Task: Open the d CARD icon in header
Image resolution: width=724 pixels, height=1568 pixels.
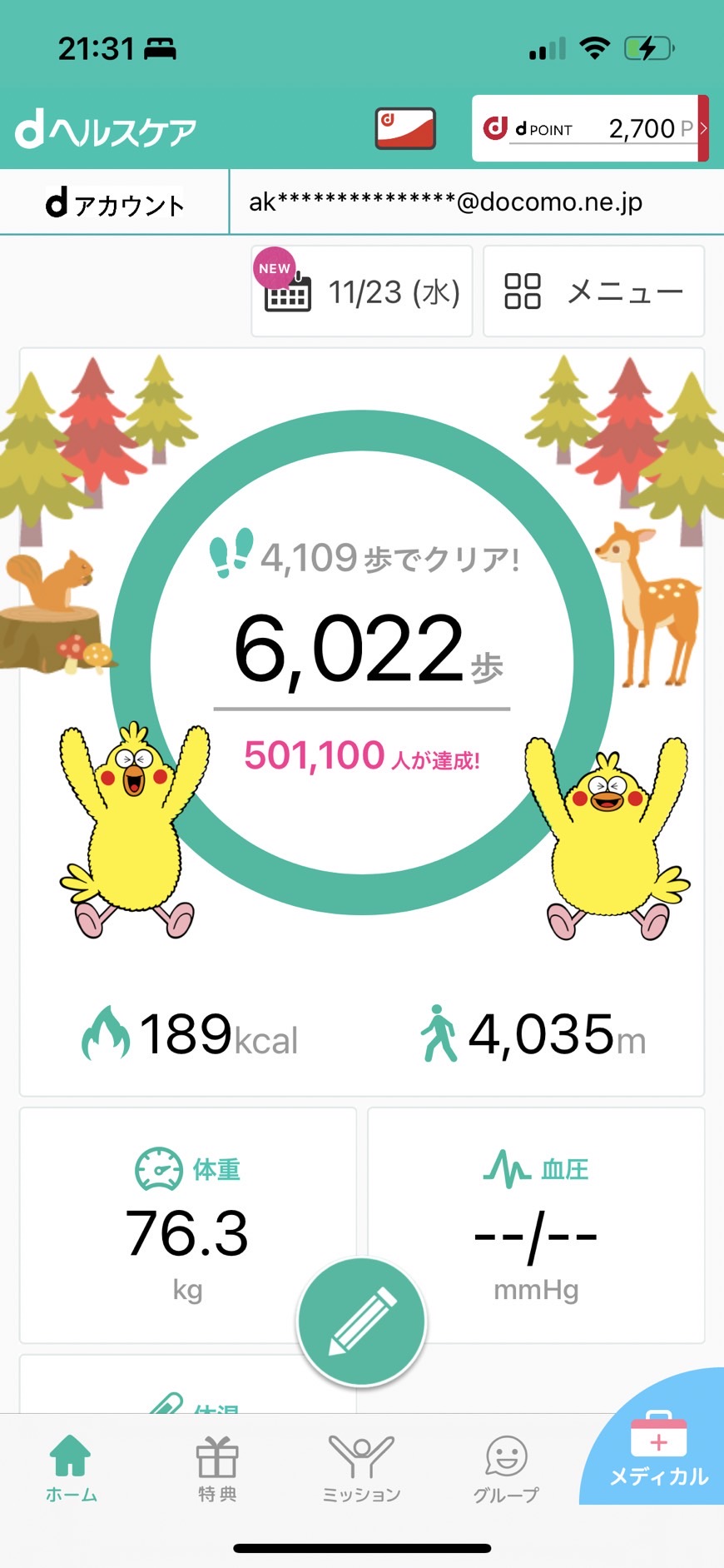Action: [405, 129]
